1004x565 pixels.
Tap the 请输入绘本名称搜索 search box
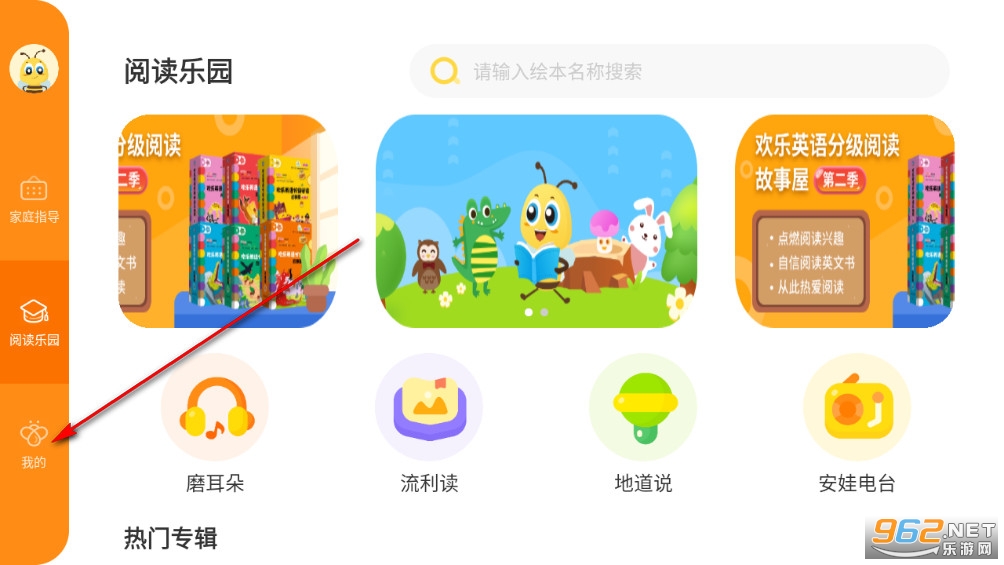pyautogui.click(x=680, y=72)
